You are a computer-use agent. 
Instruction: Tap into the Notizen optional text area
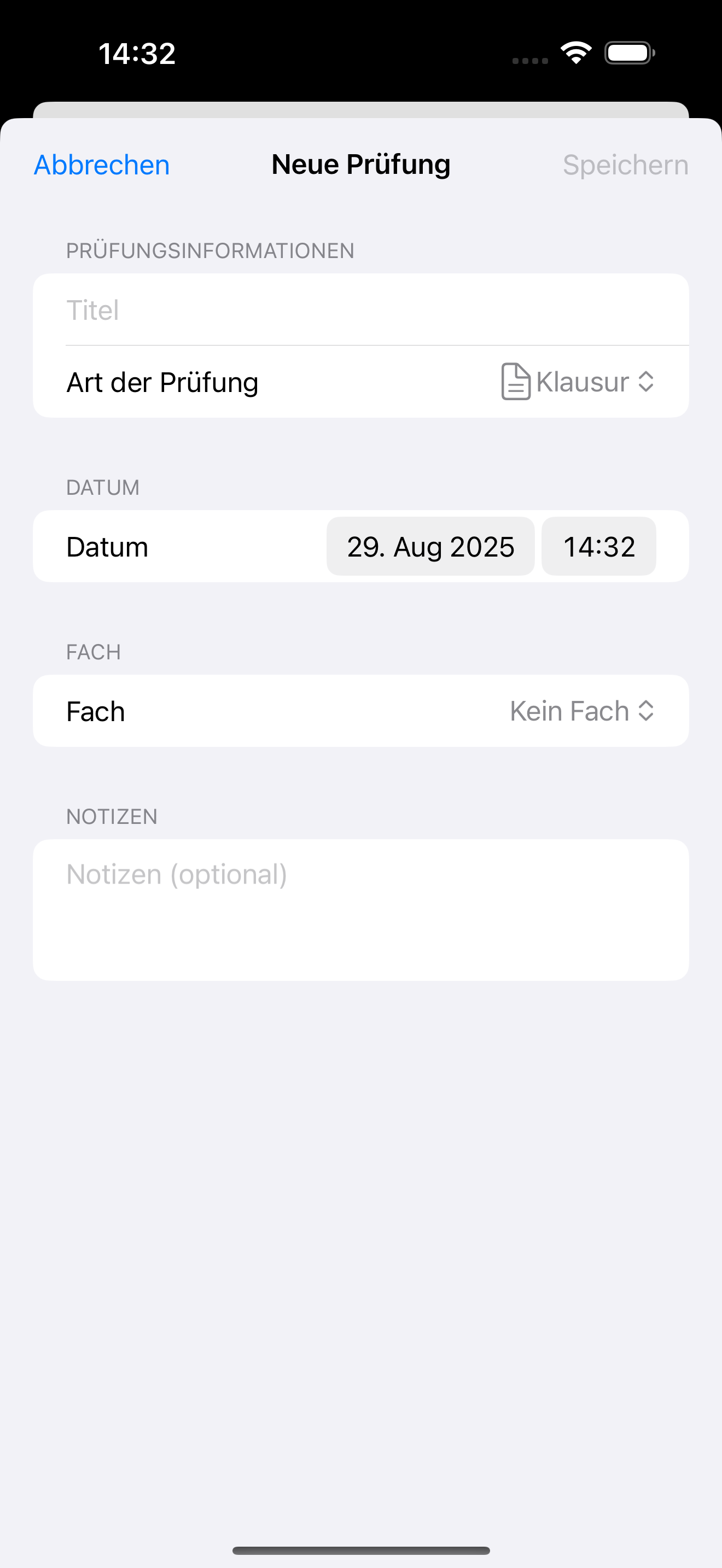pos(361,875)
